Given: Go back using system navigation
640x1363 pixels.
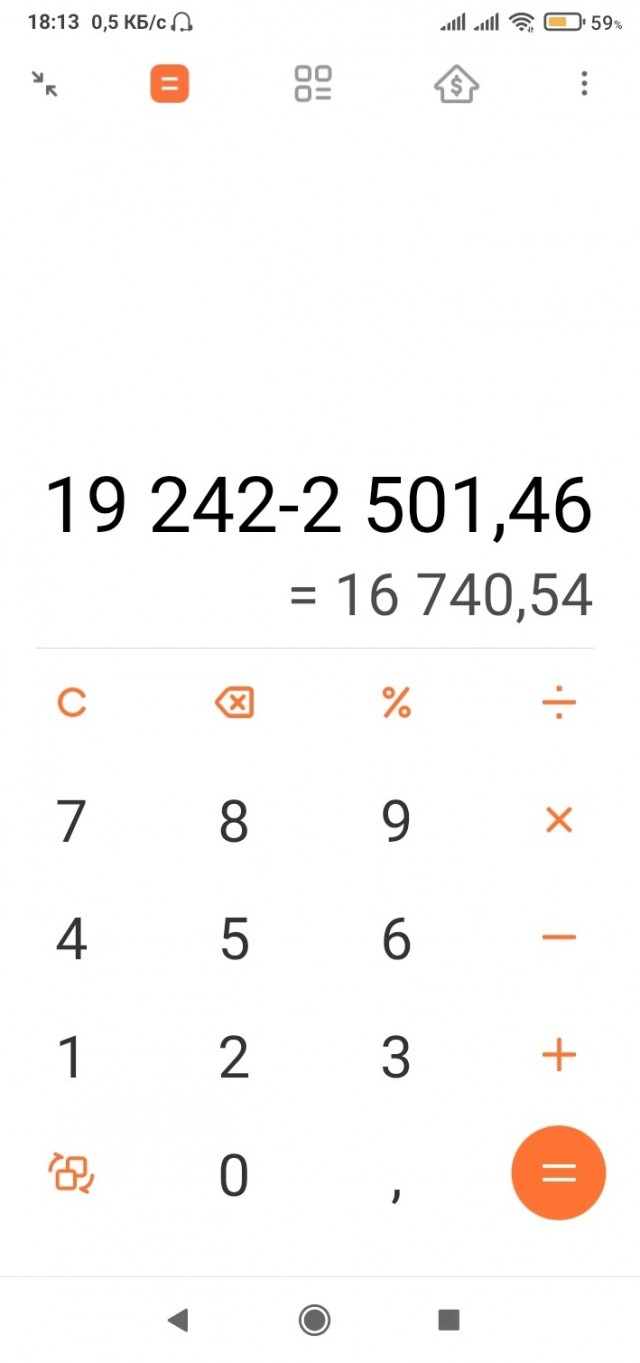Looking at the screenshot, I should (x=178, y=1320).
